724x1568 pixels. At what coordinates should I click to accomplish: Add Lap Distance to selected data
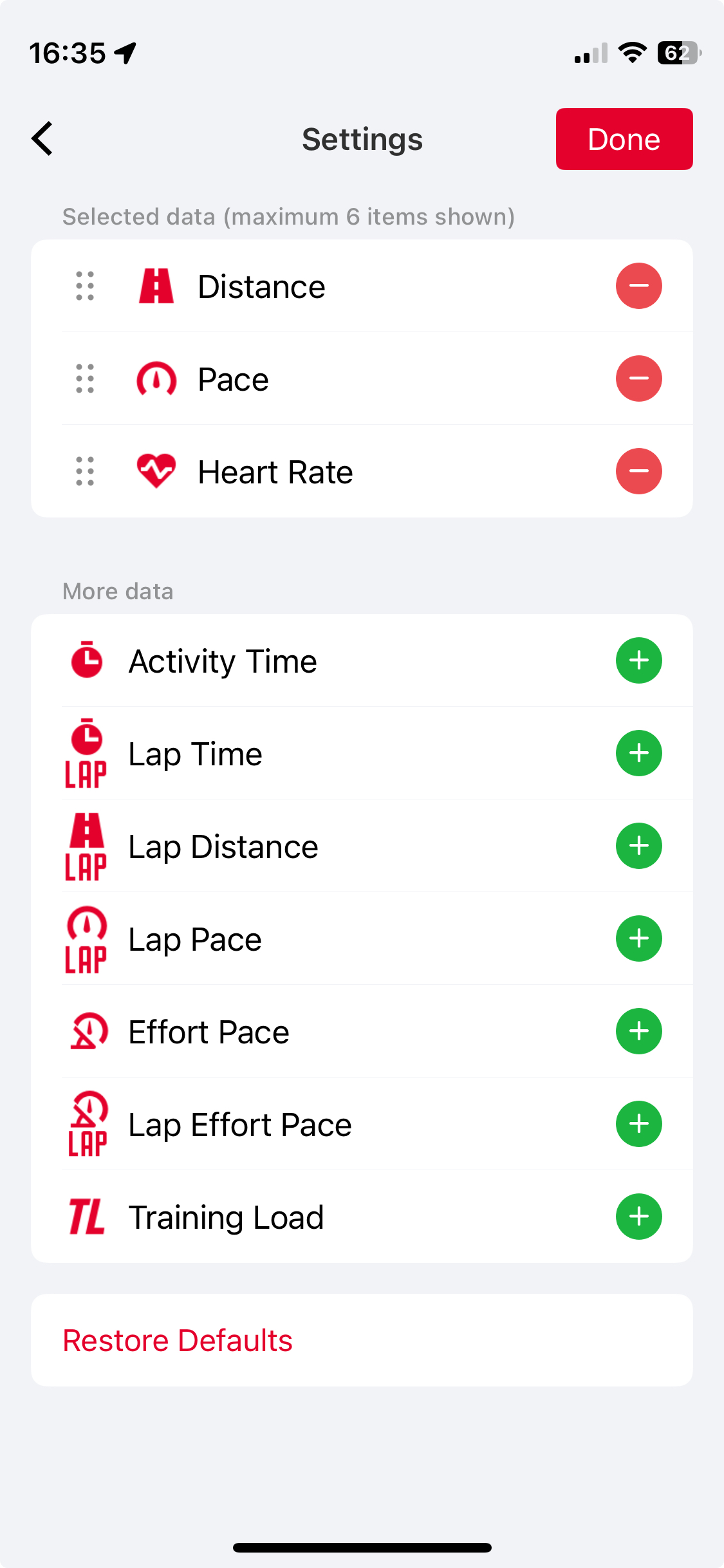point(638,846)
